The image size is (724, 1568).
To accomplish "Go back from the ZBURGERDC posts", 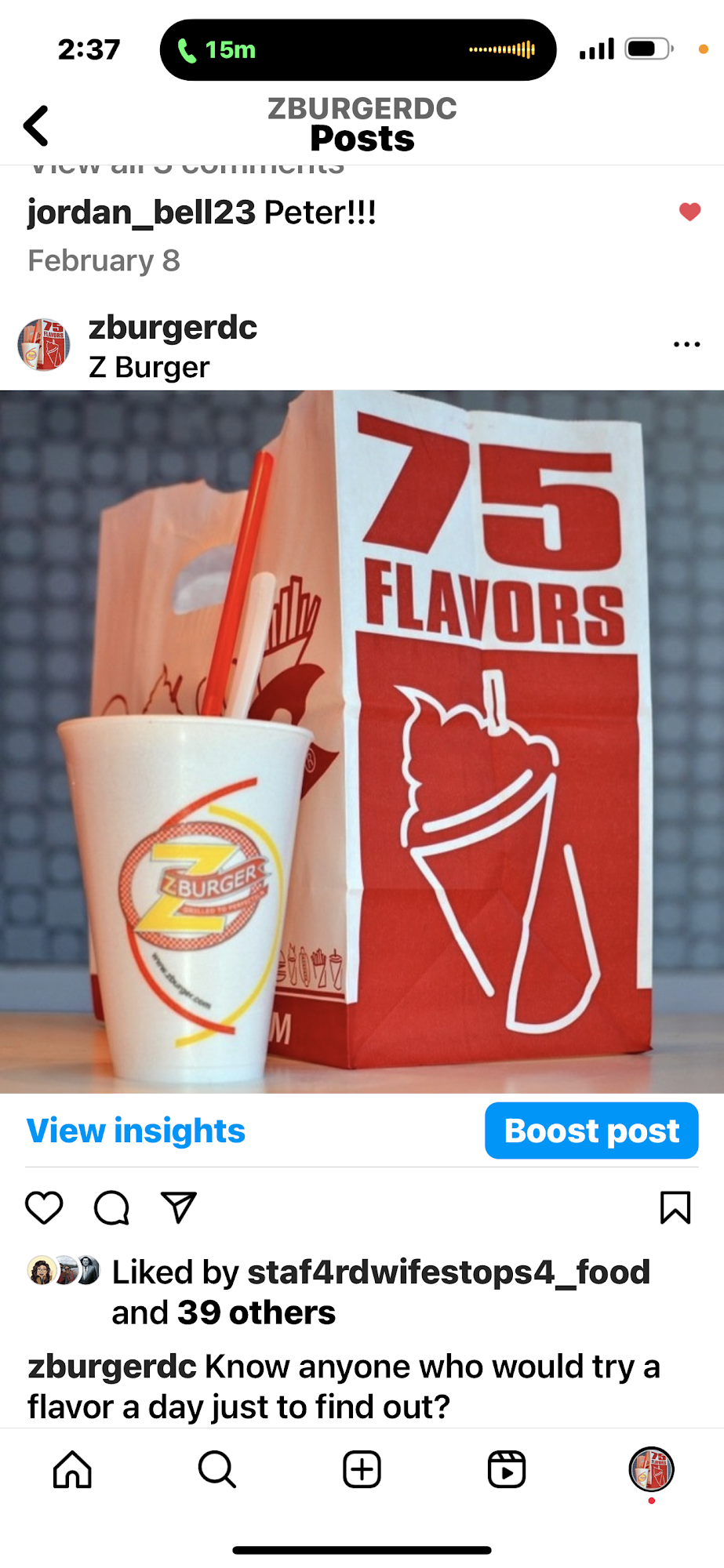I will point(36,125).
